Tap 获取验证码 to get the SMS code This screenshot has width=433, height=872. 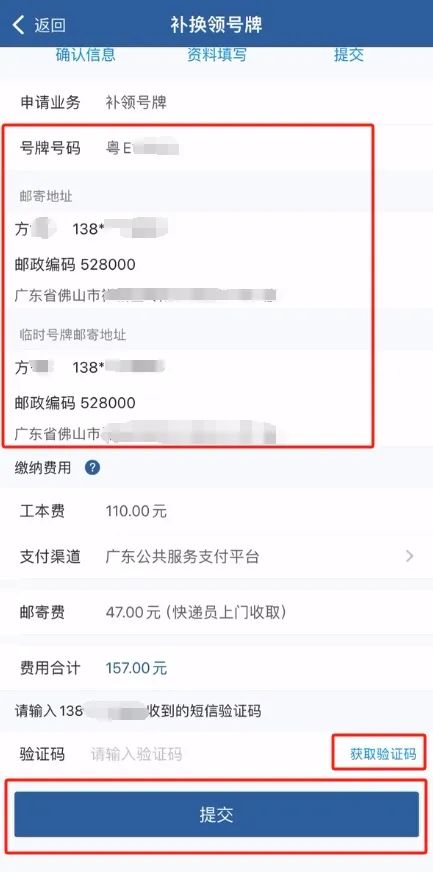383,754
